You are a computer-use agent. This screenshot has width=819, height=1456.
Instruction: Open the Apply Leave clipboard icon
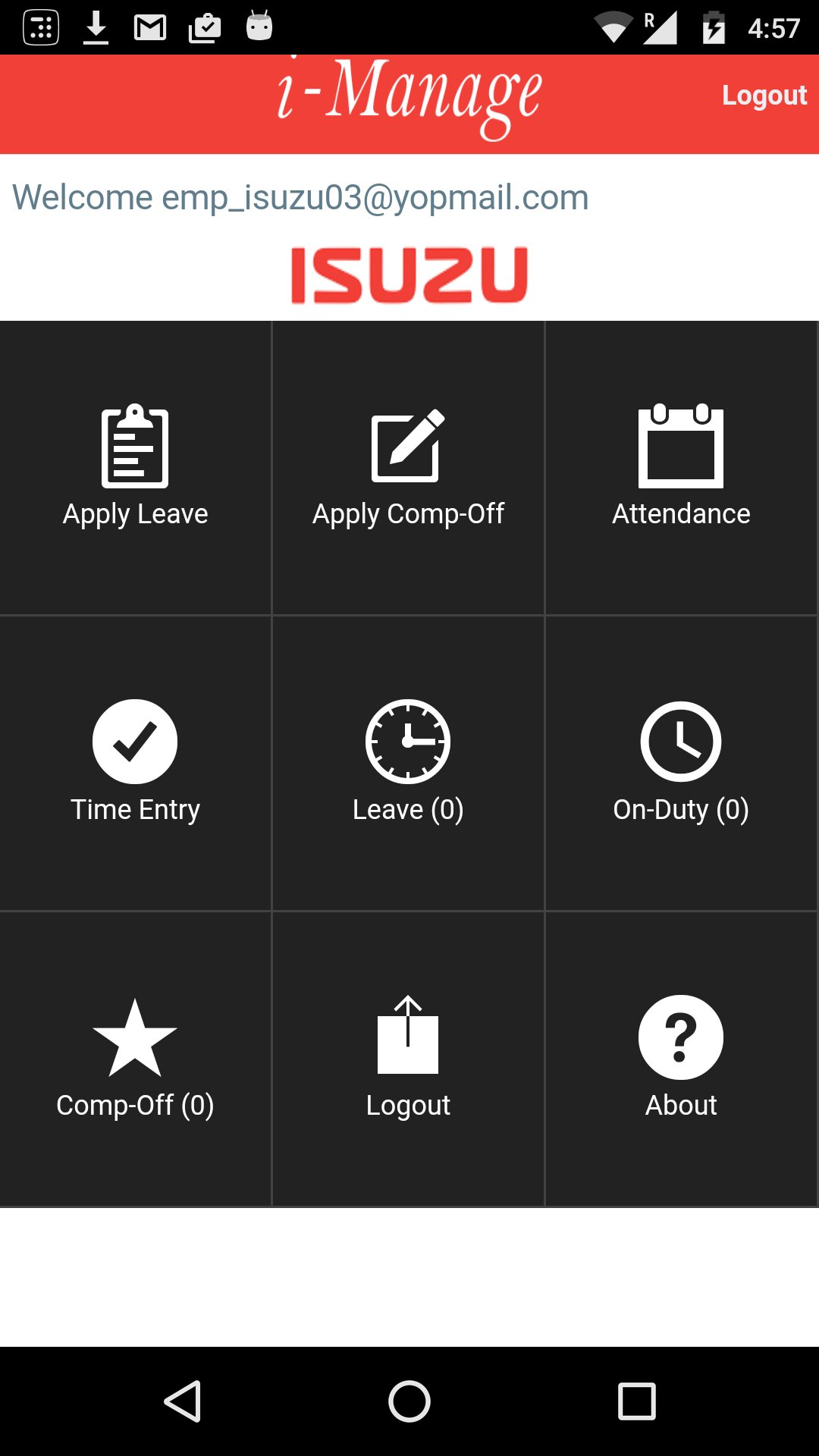pyautogui.click(x=135, y=446)
